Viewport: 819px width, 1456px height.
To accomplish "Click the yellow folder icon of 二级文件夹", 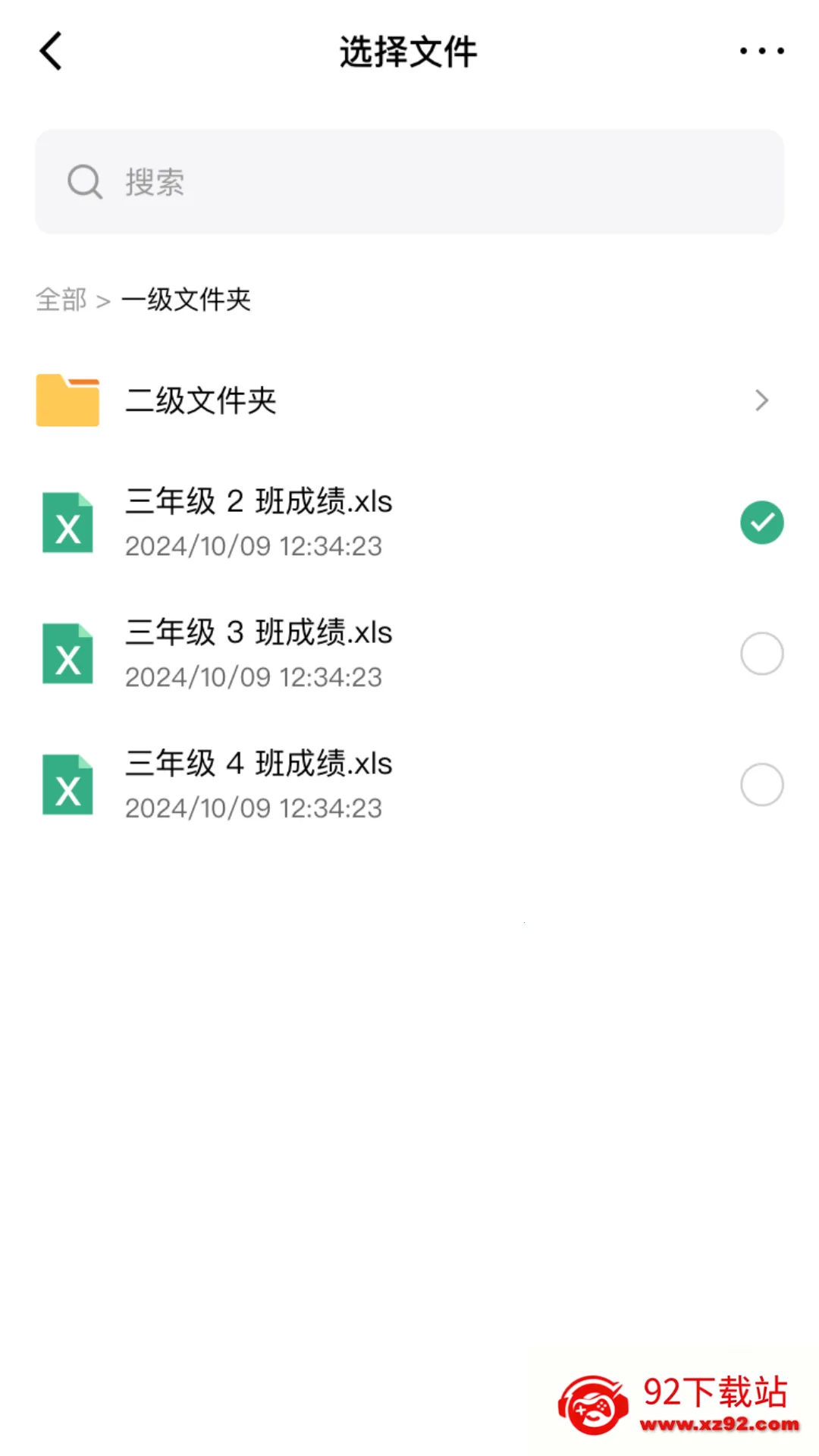I will click(67, 400).
